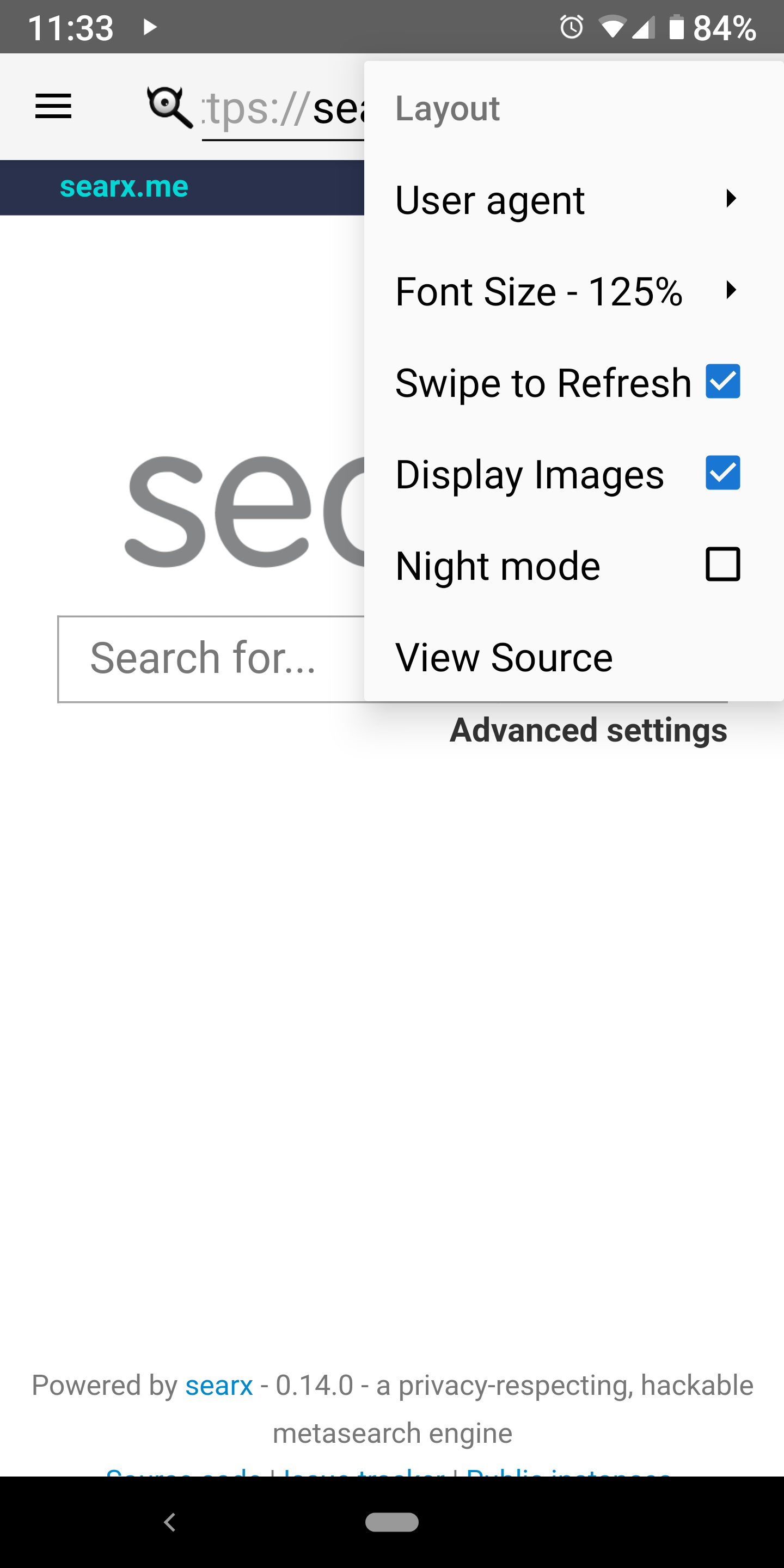
Task: Open the Font Size submenu
Action: point(573,291)
